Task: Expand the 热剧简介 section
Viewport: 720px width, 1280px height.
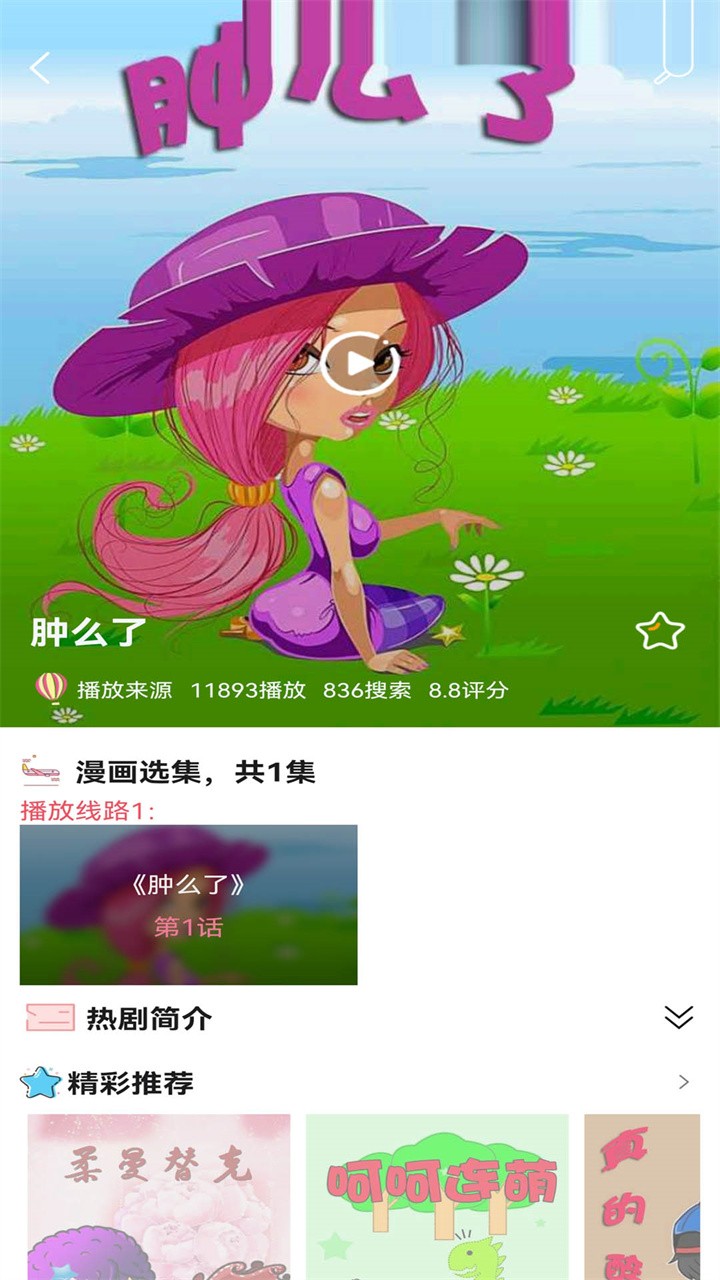Action: 678,1018
